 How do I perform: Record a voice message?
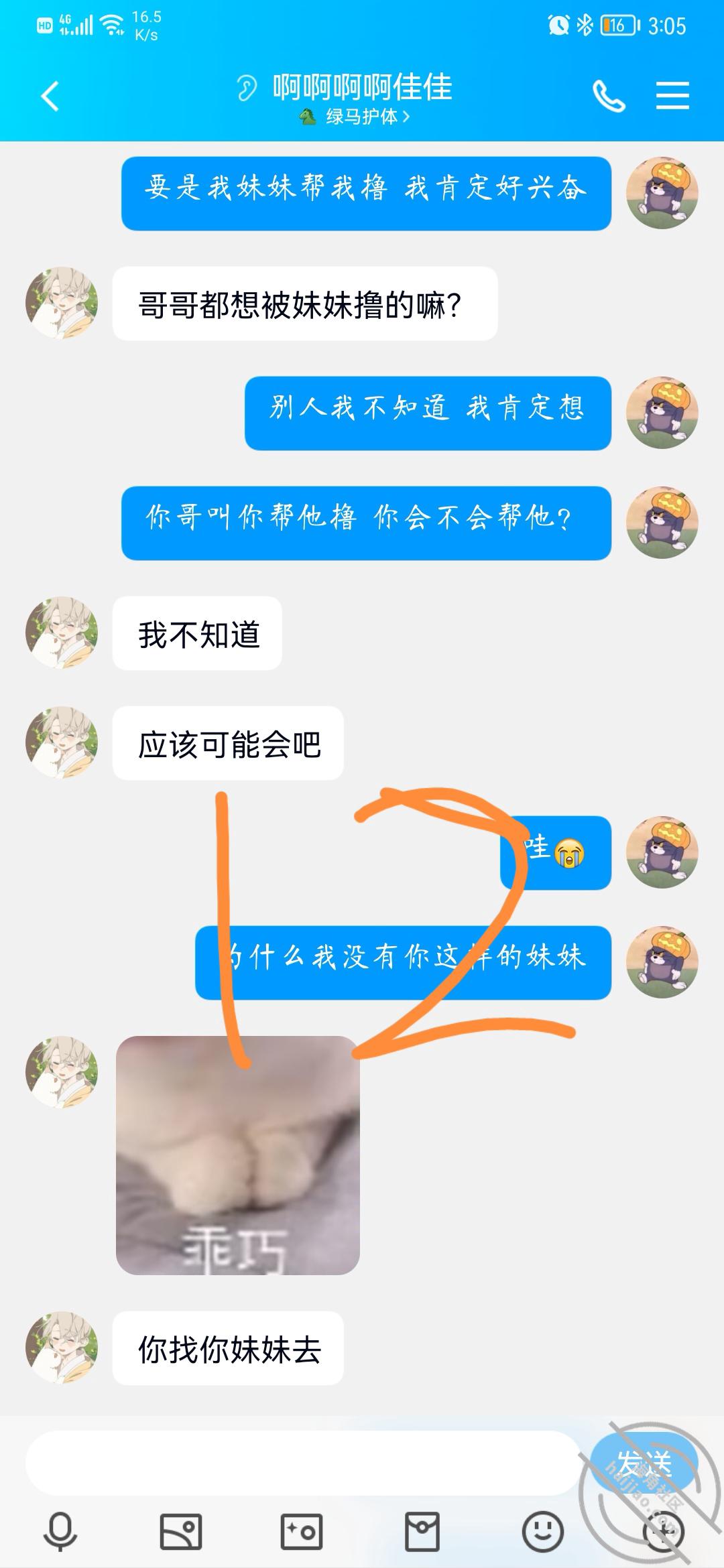pyautogui.click(x=60, y=1532)
